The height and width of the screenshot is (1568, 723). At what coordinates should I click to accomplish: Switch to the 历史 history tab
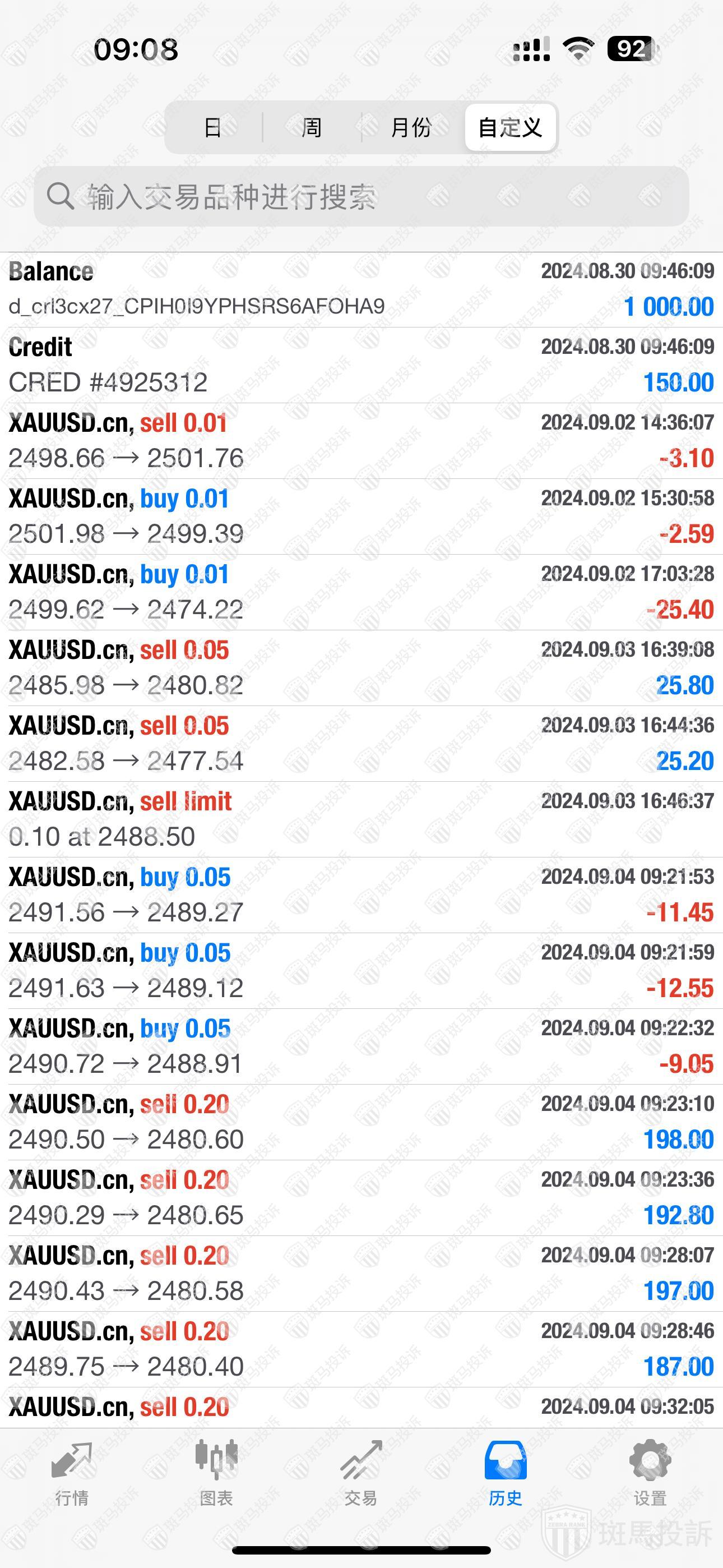point(505,1473)
